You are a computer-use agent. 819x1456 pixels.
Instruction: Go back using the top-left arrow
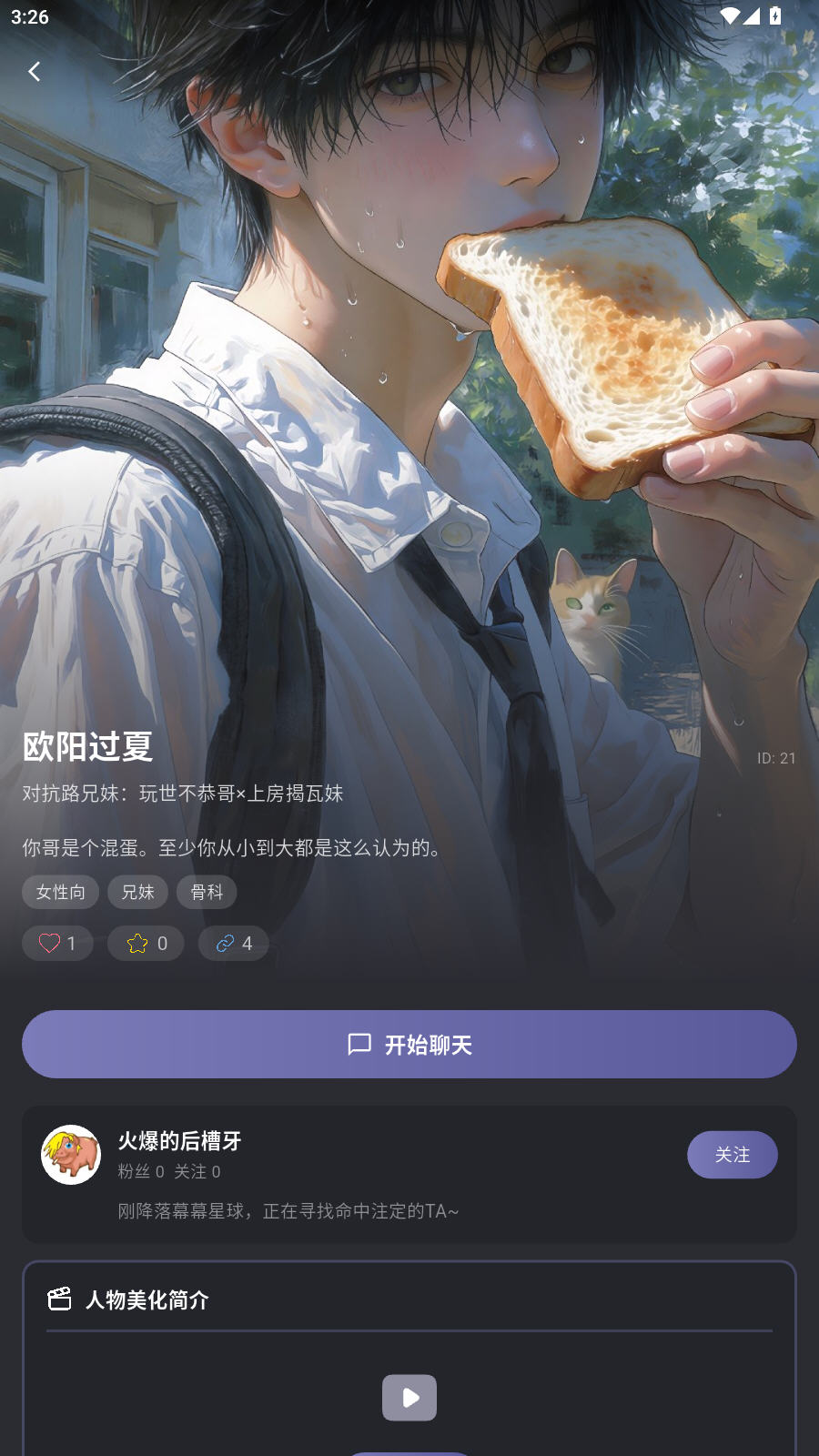pos(35,71)
